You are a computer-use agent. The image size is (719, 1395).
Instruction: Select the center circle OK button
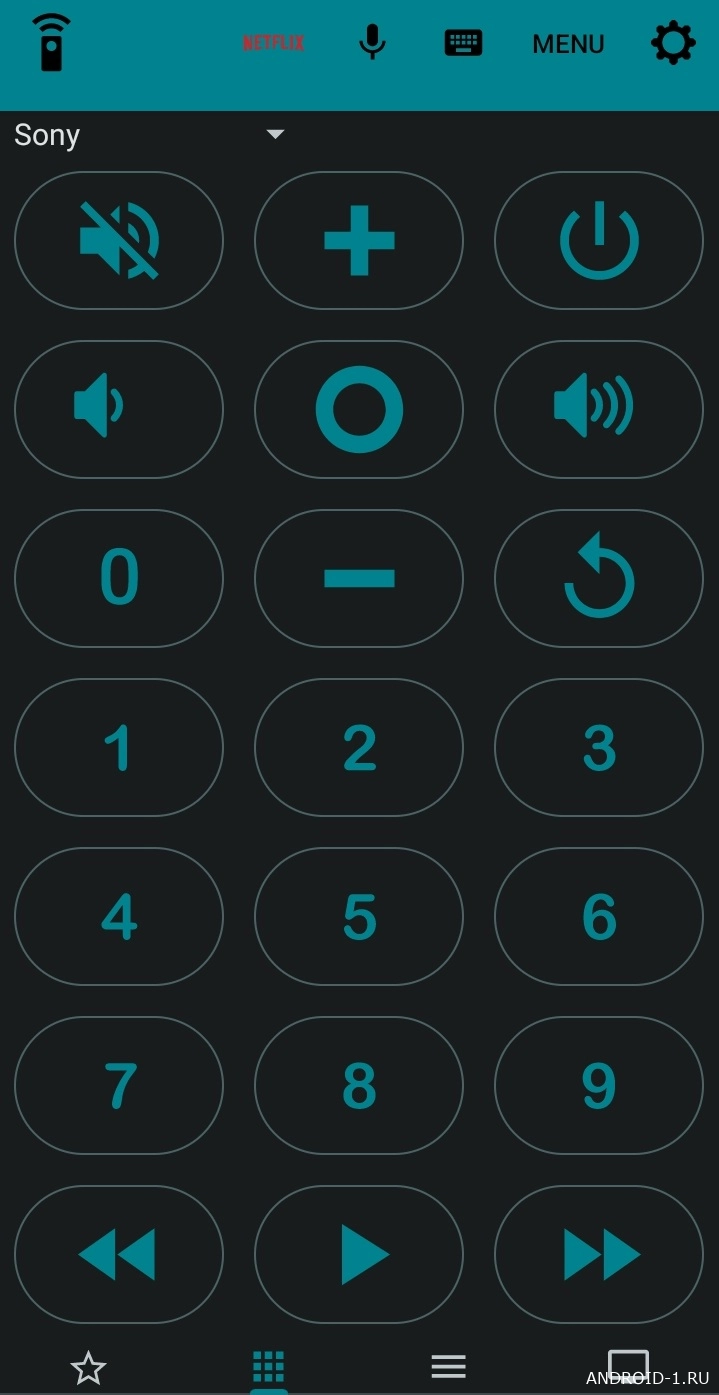click(x=359, y=408)
